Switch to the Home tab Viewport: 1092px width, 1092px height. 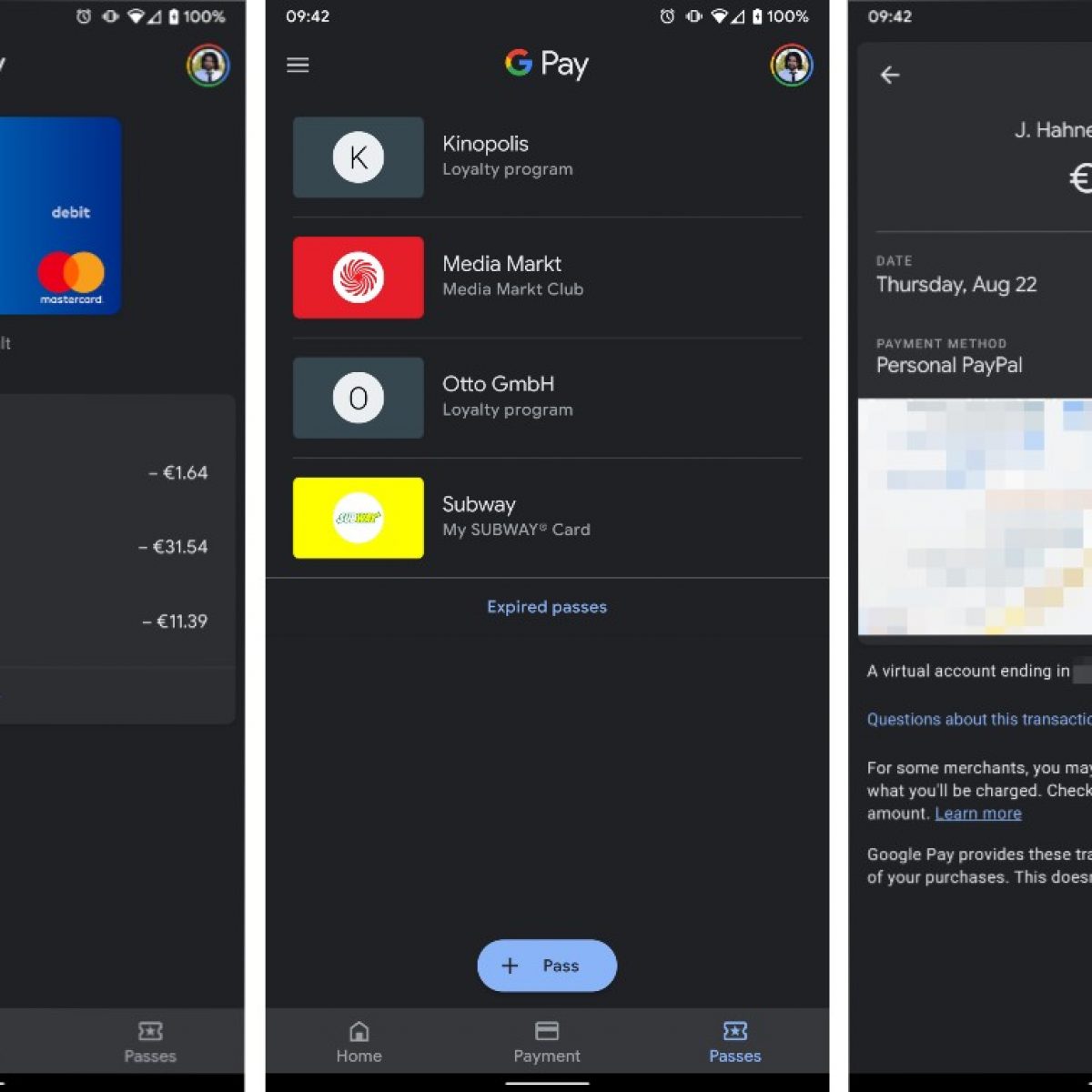click(x=359, y=1042)
